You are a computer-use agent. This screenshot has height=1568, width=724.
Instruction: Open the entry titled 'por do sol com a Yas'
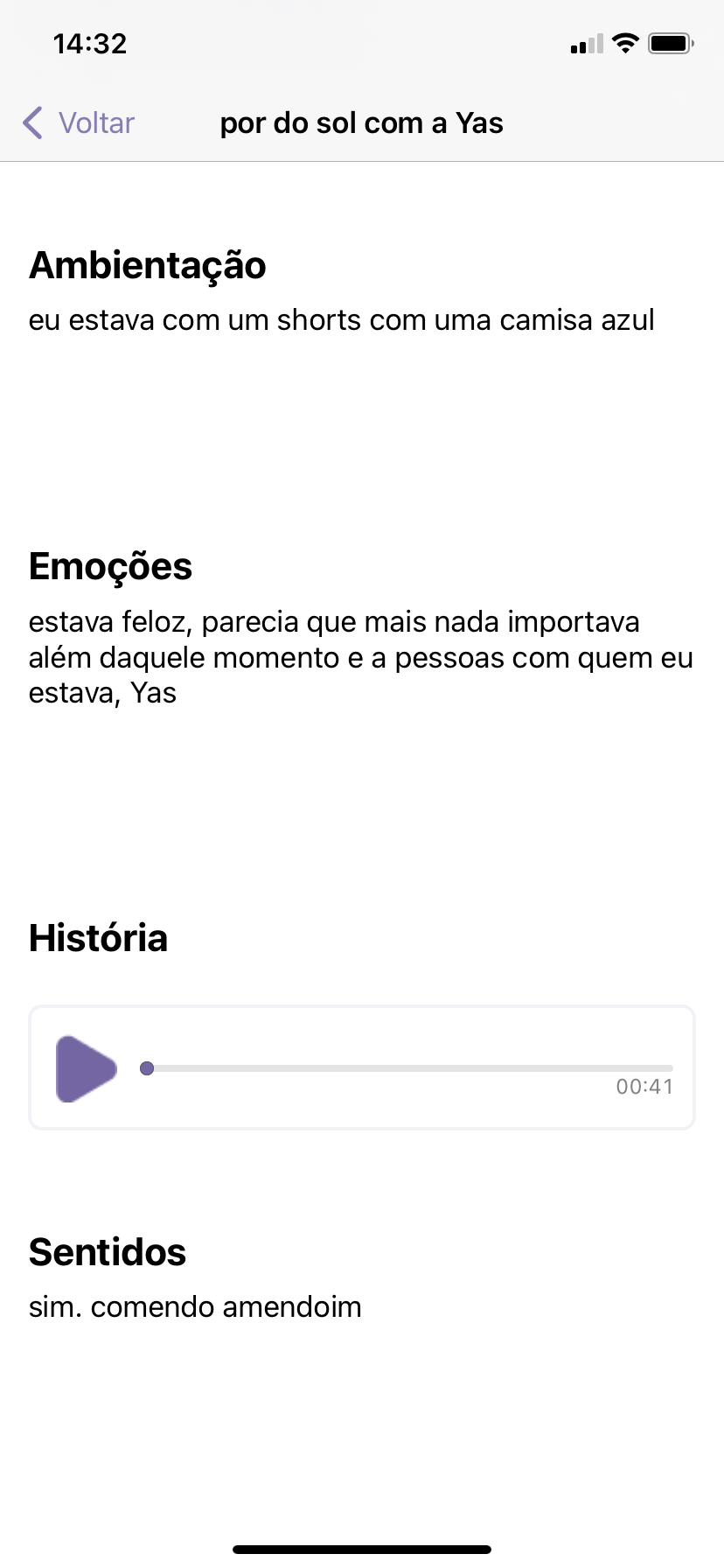361,123
